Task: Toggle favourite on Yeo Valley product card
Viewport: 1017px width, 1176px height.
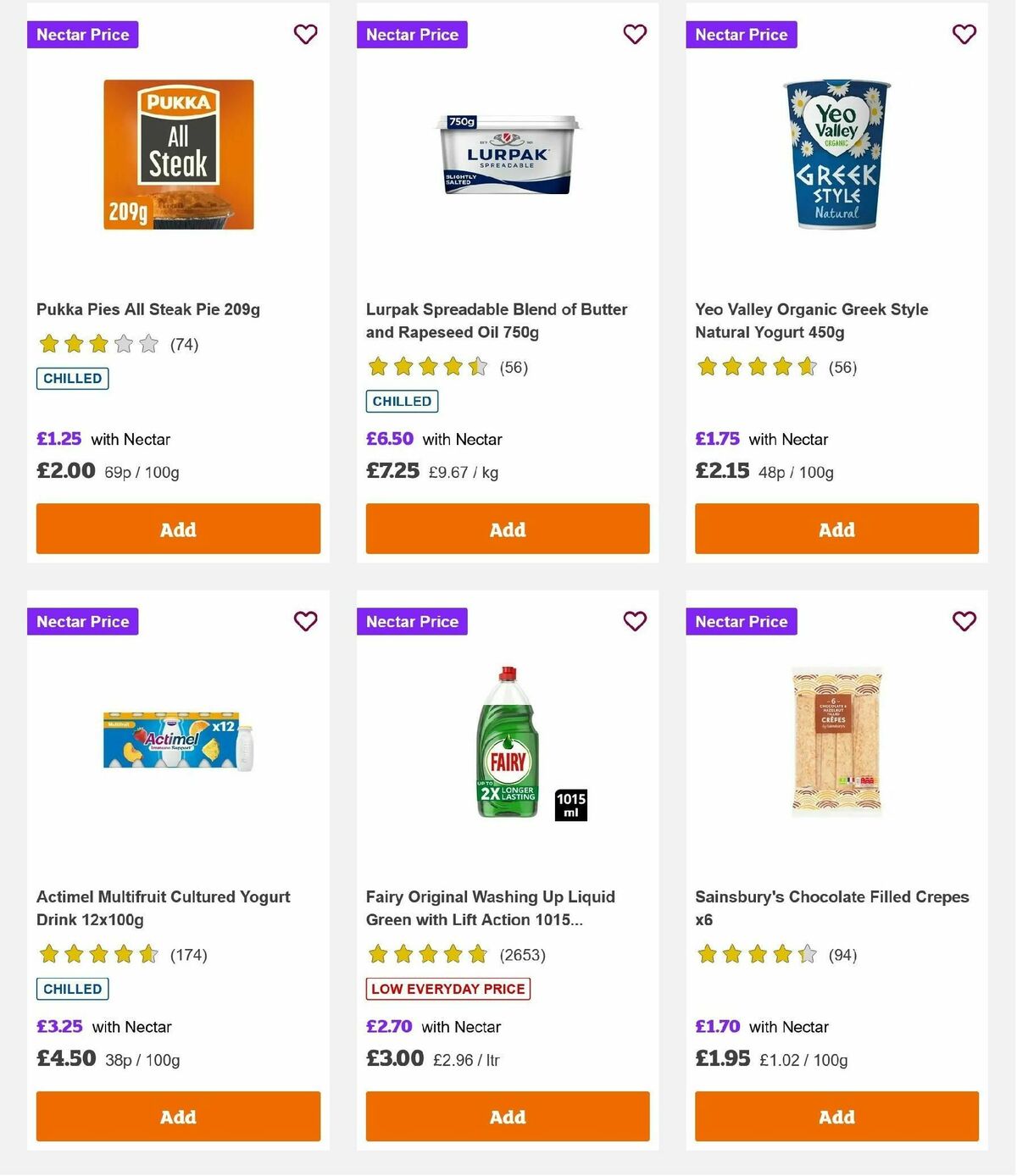Action: coord(964,35)
